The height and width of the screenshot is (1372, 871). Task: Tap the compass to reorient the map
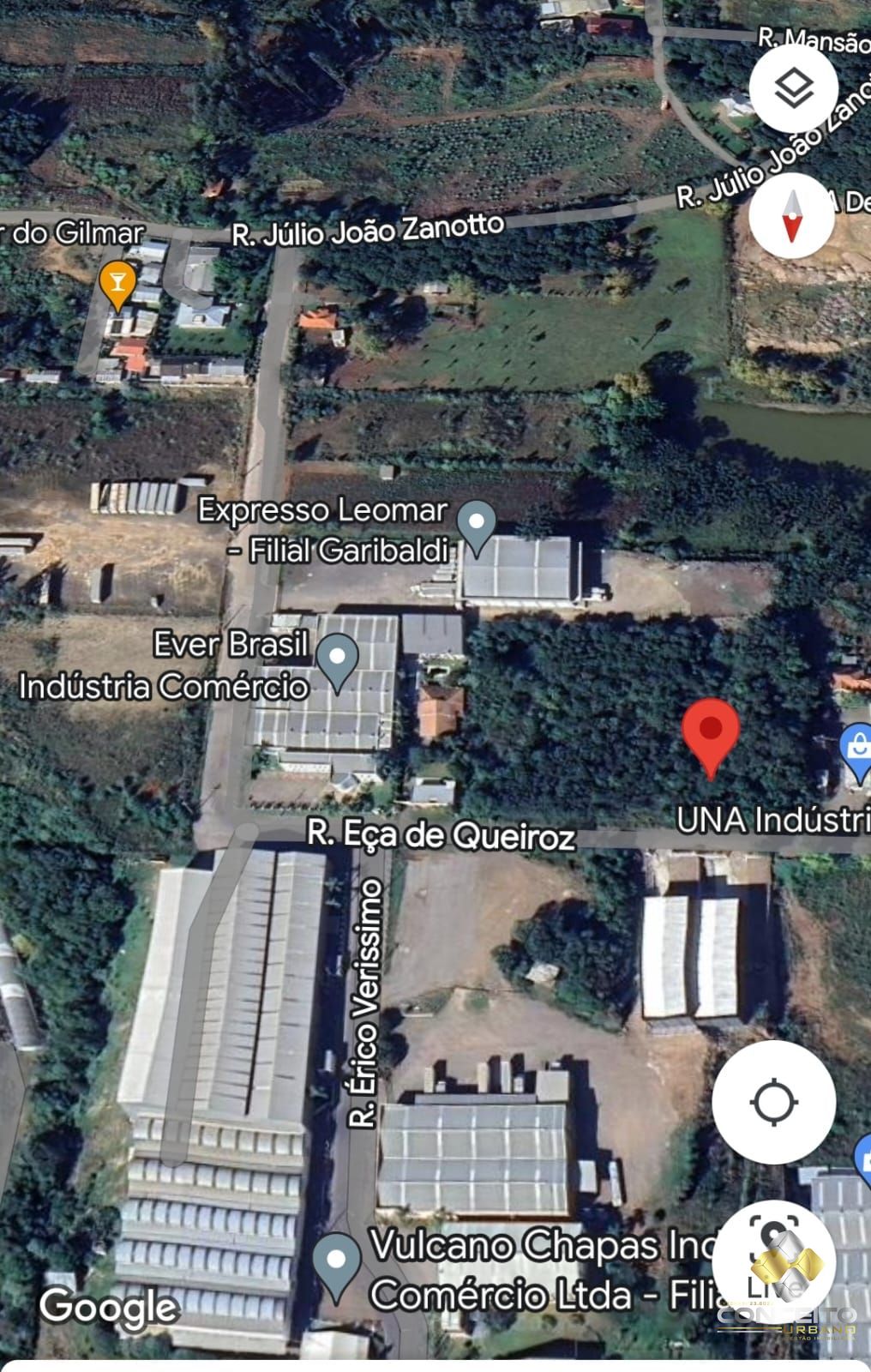coord(791,214)
